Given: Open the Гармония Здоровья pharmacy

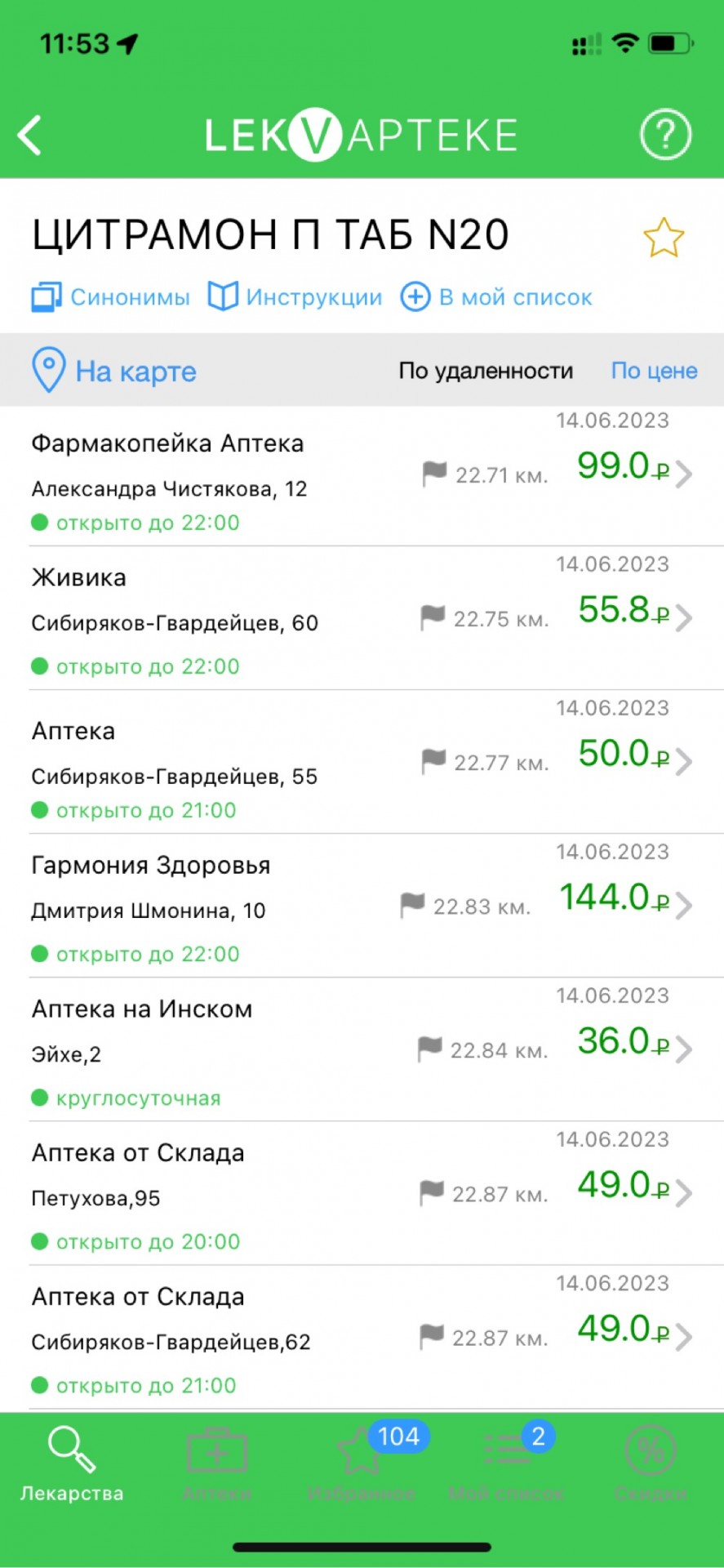Looking at the screenshot, I should [362, 906].
